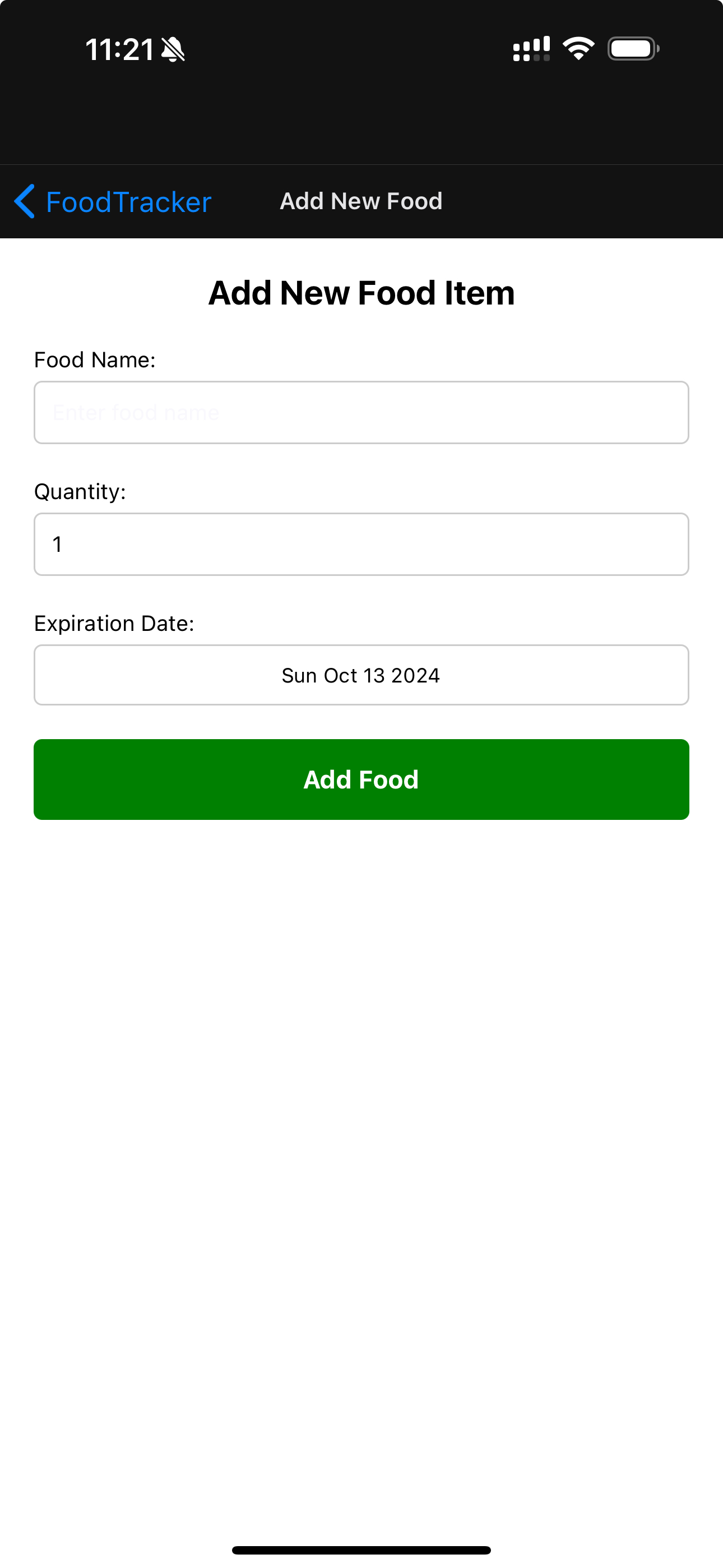Tap the Add Food button
The height and width of the screenshot is (1568, 723).
[x=361, y=780]
